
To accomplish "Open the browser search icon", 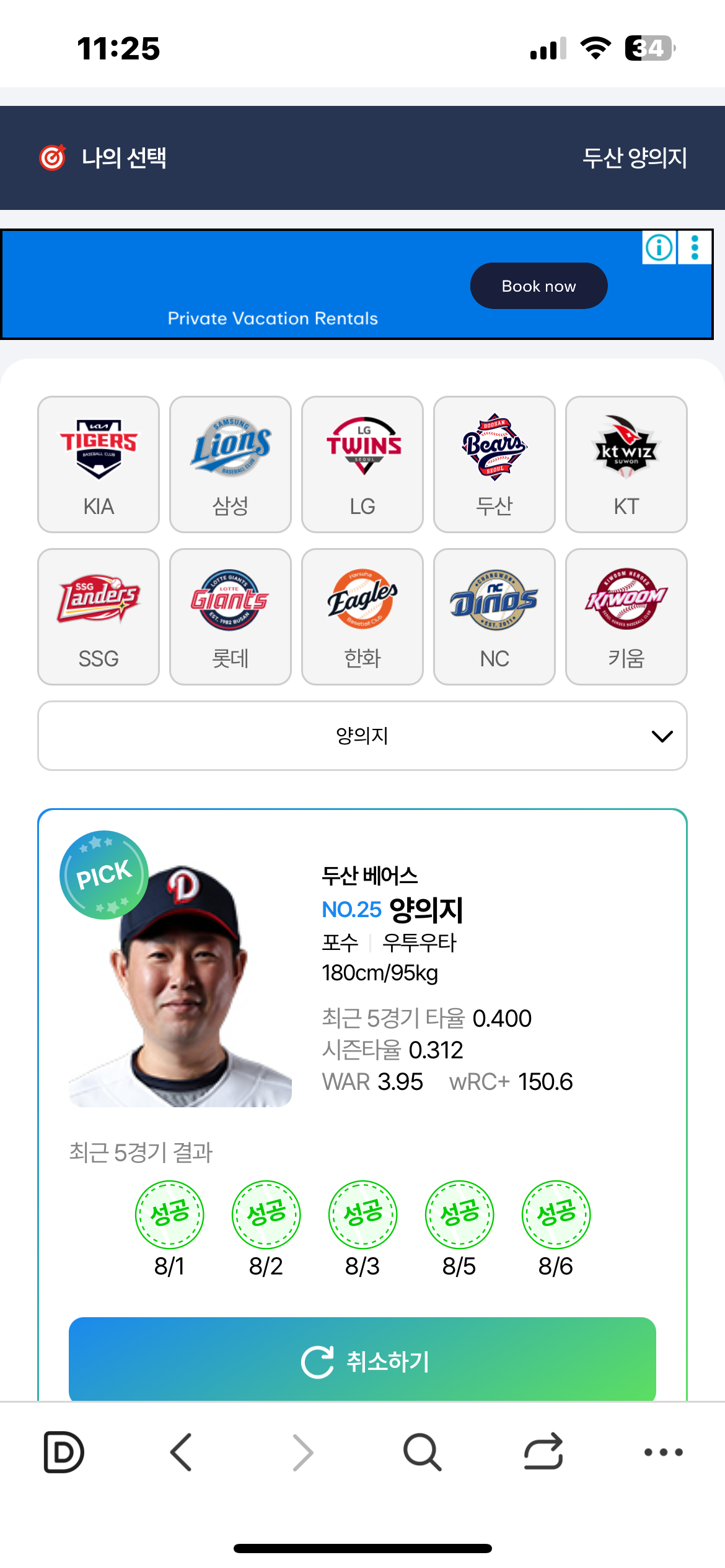I will (x=423, y=1452).
